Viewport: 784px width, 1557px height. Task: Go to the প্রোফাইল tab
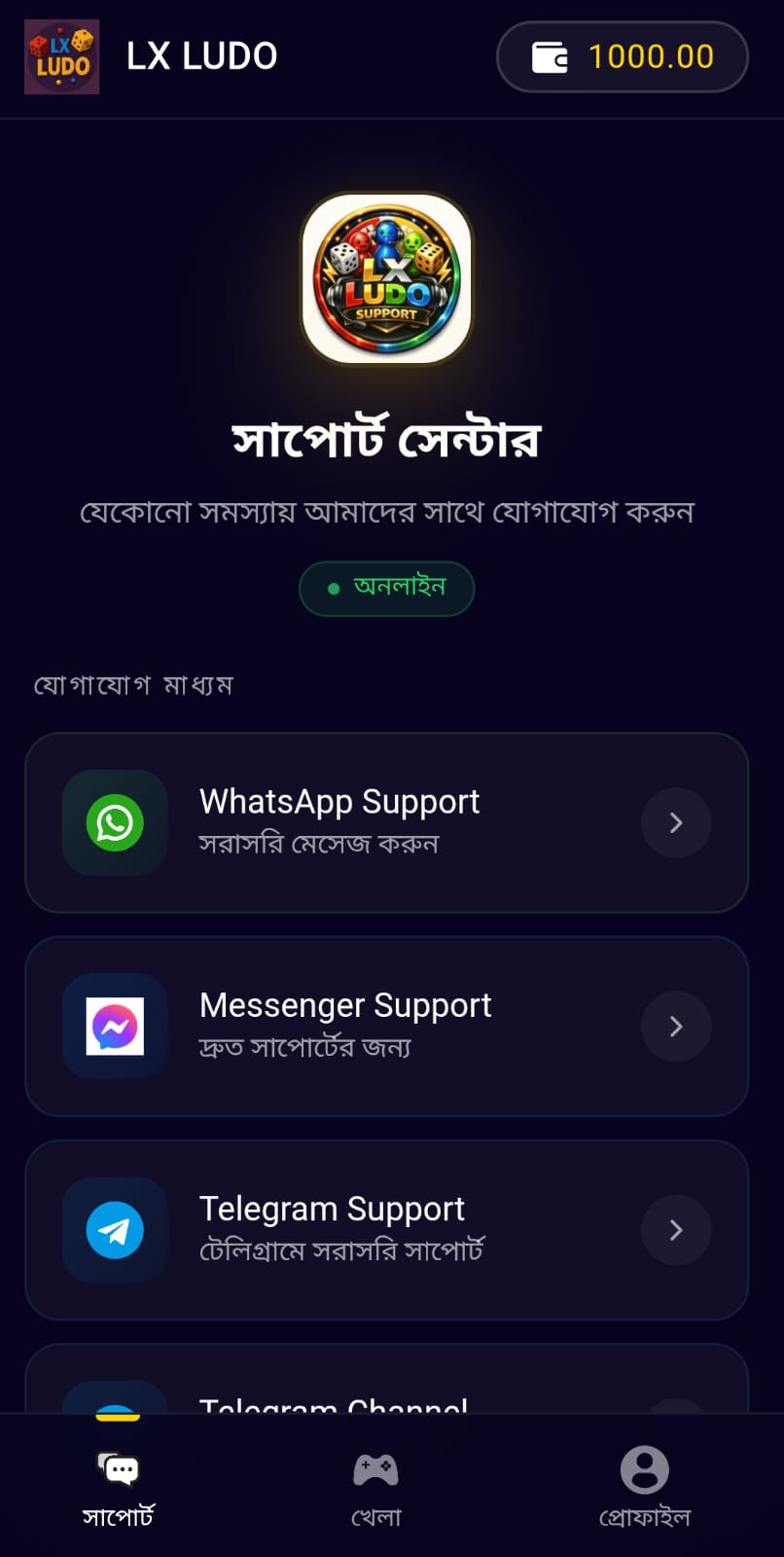[644, 1486]
